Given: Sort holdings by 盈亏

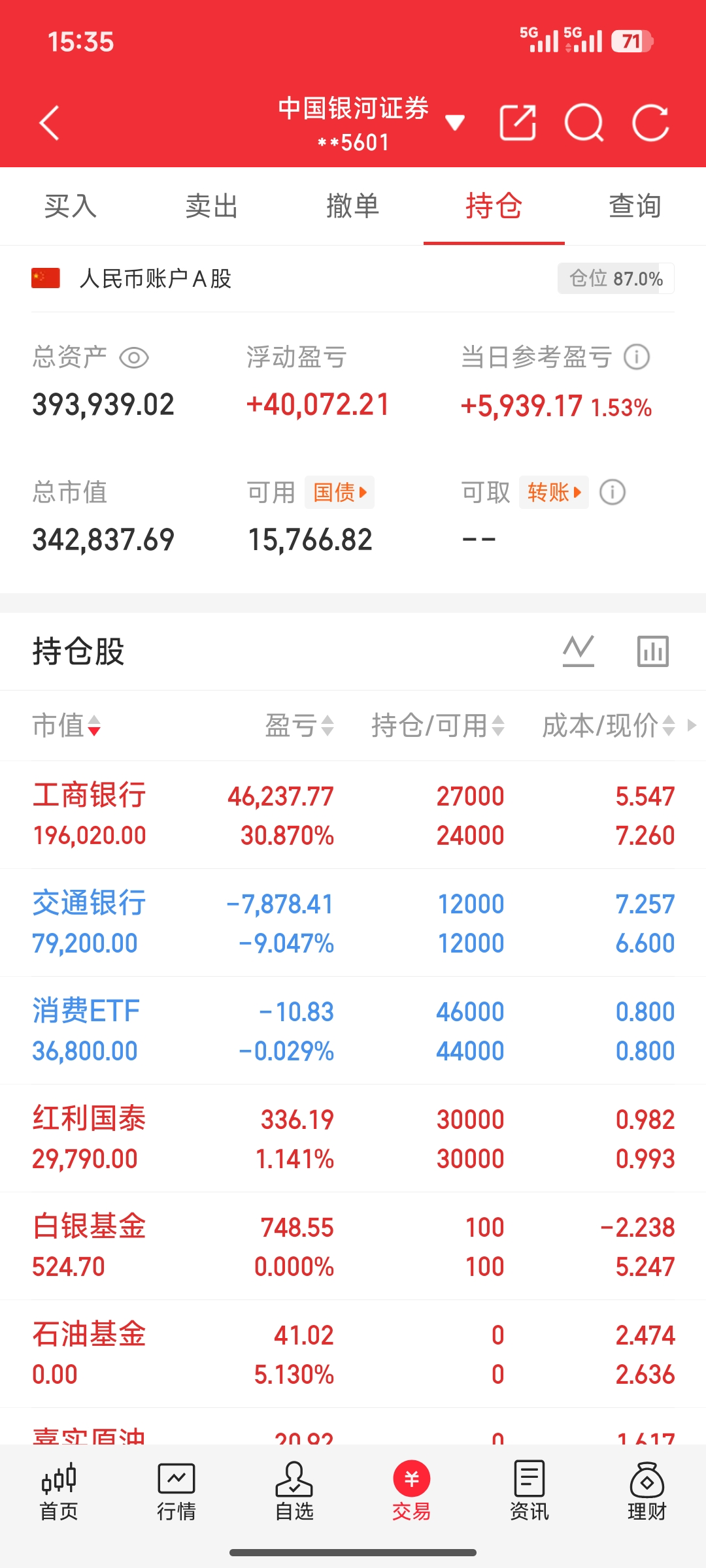Looking at the screenshot, I should (299, 725).
